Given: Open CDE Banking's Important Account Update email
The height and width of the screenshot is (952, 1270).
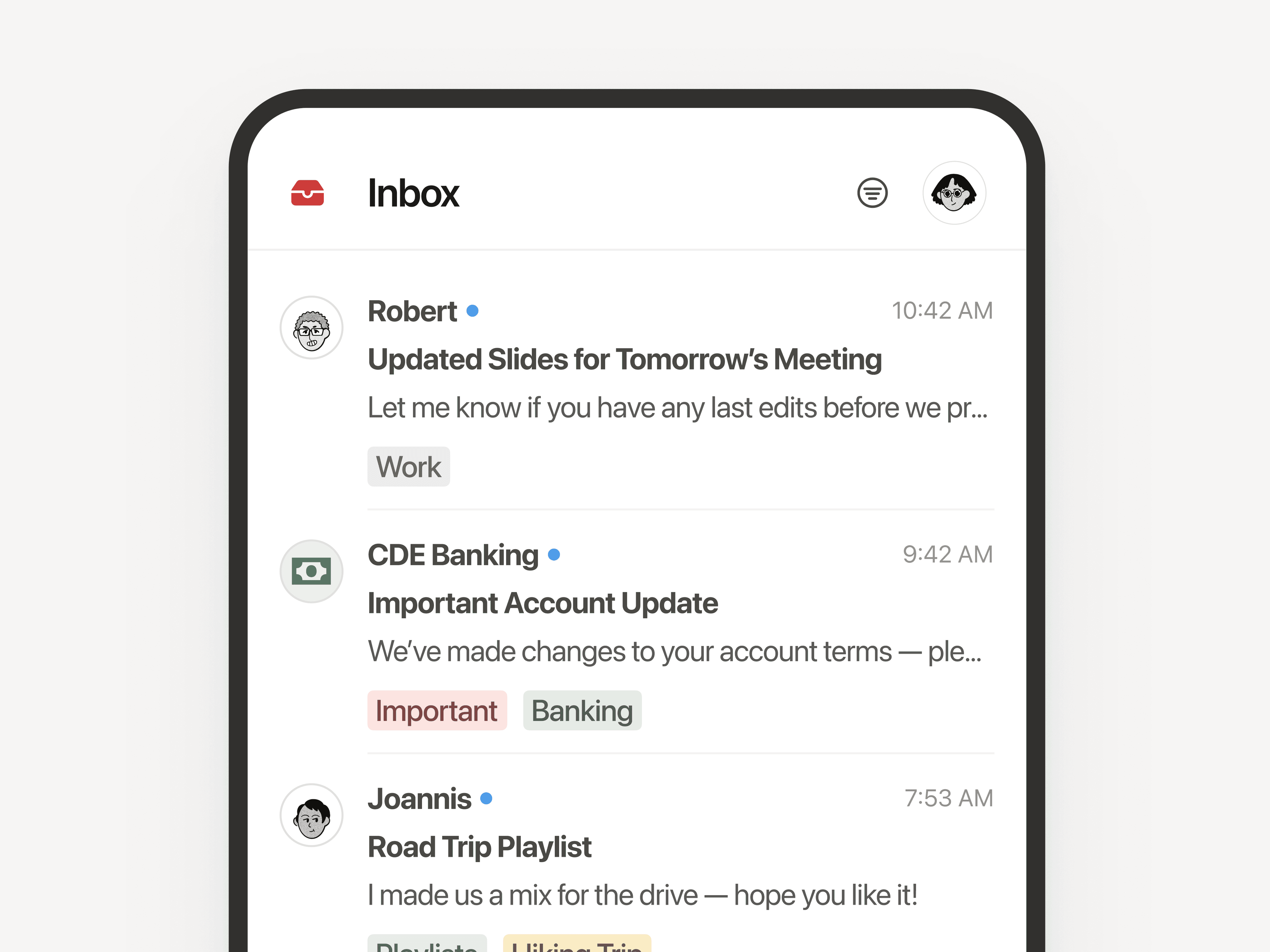Looking at the screenshot, I should click(543, 604).
